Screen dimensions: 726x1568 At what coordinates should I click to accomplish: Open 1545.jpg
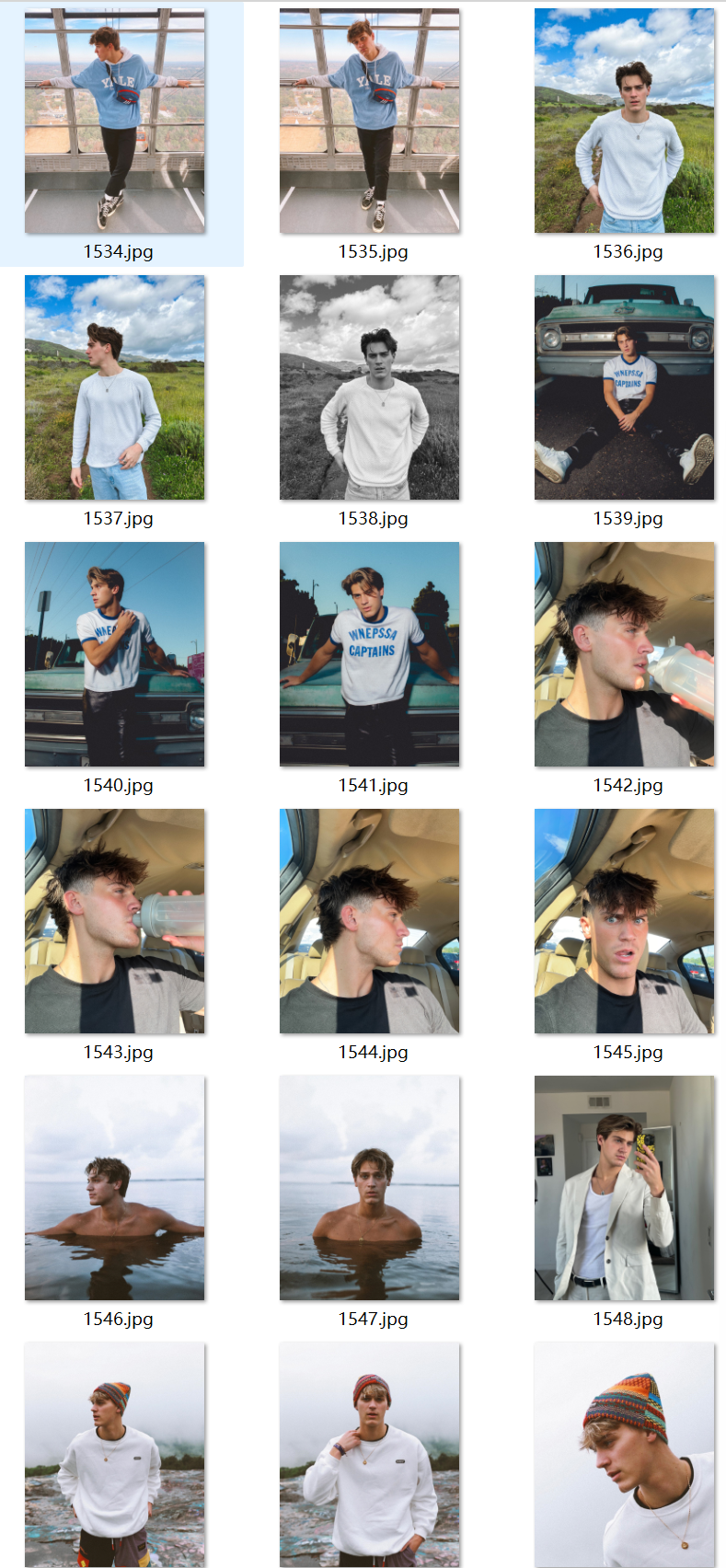tap(624, 921)
